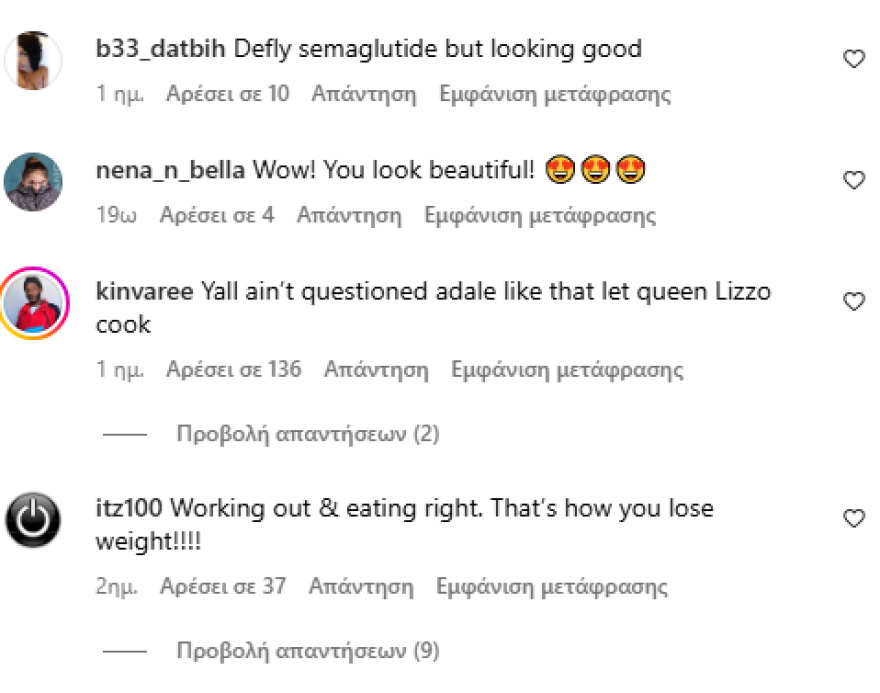Like nena_n_bella's comment
This screenshot has height=693, width=880.
click(853, 181)
